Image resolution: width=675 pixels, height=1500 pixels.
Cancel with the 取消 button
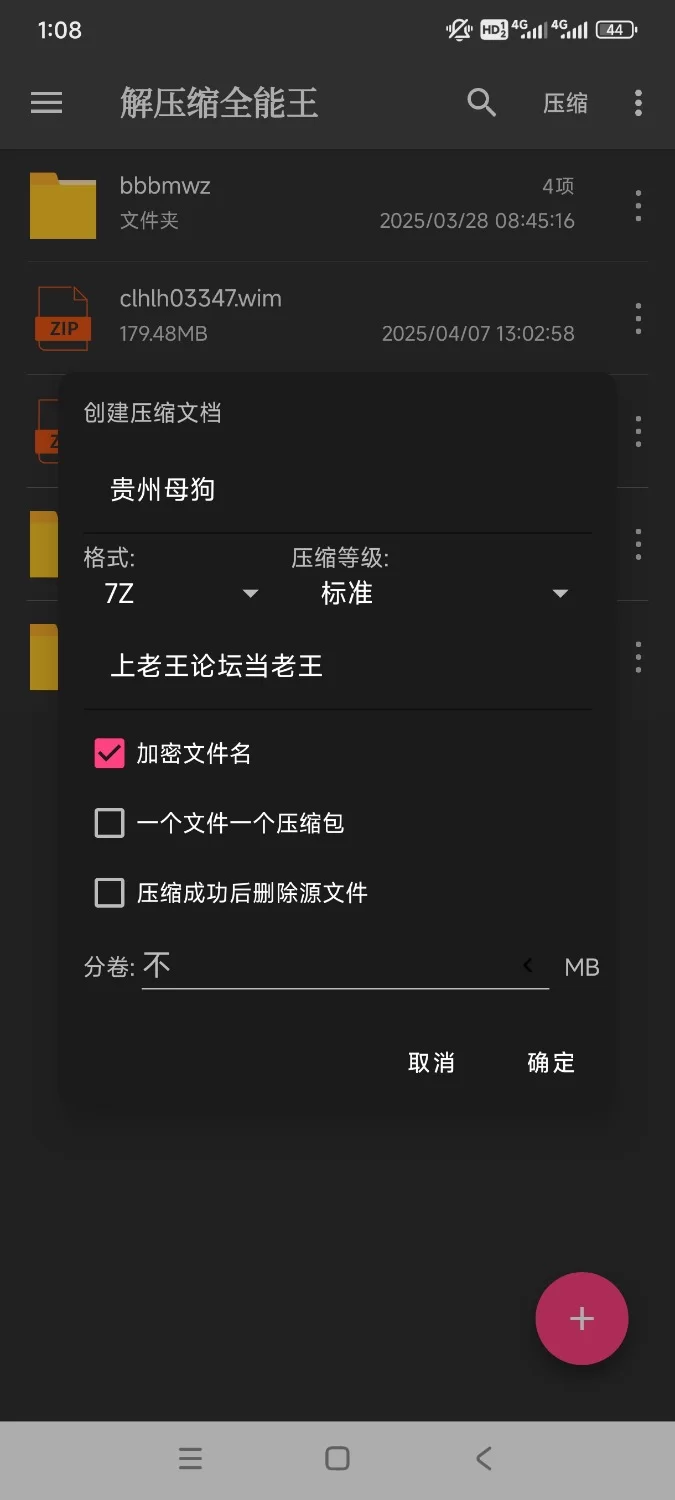pyautogui.click(x=431, y=1062)
